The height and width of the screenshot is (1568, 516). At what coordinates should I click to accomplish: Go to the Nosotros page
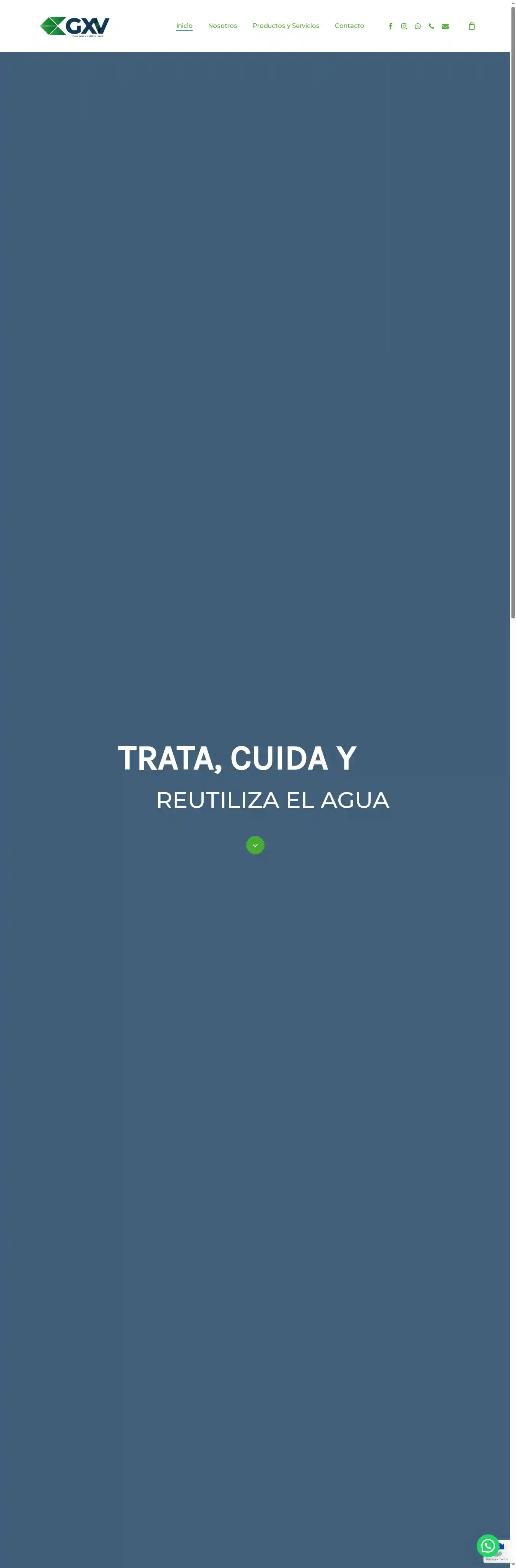[x=222, y=26]
